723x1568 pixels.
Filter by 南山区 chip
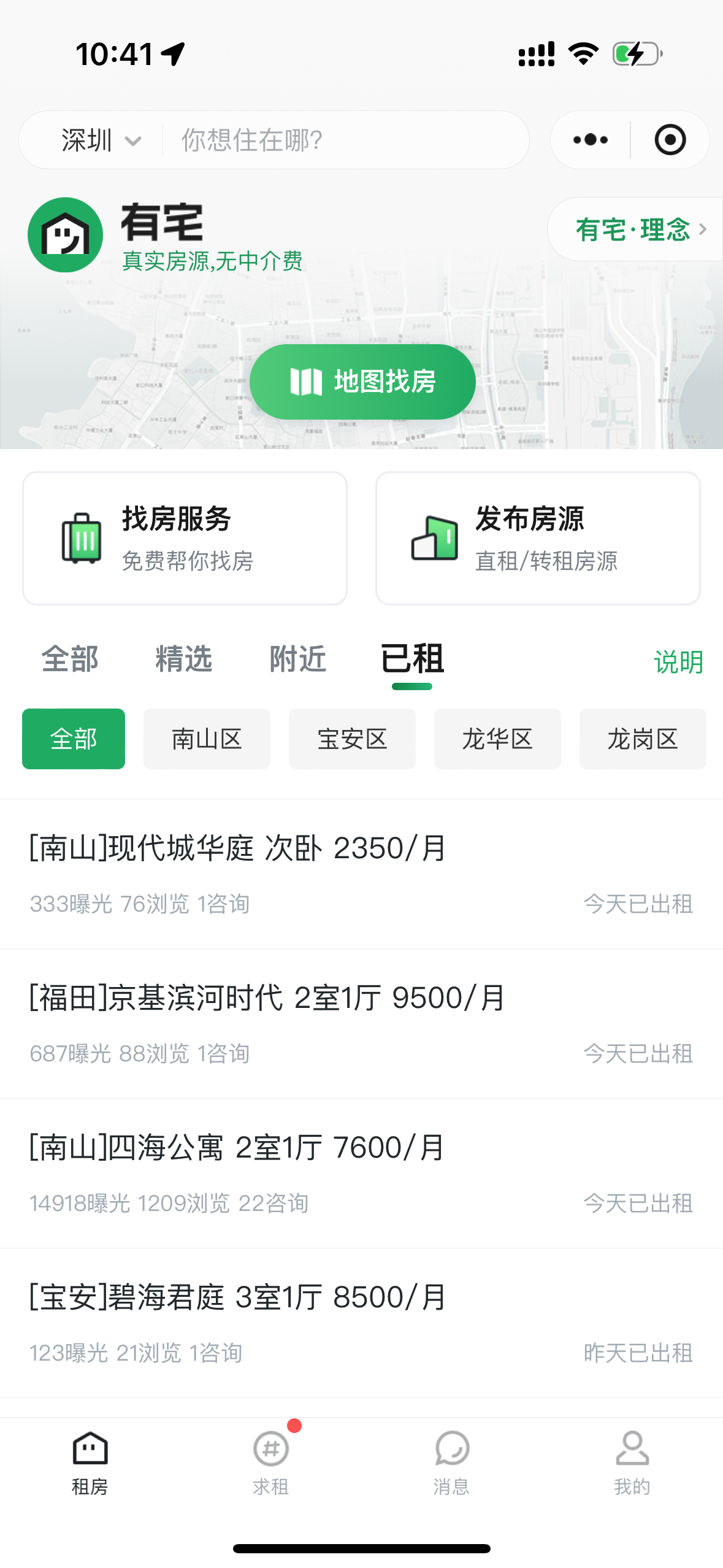click(207, 739)
